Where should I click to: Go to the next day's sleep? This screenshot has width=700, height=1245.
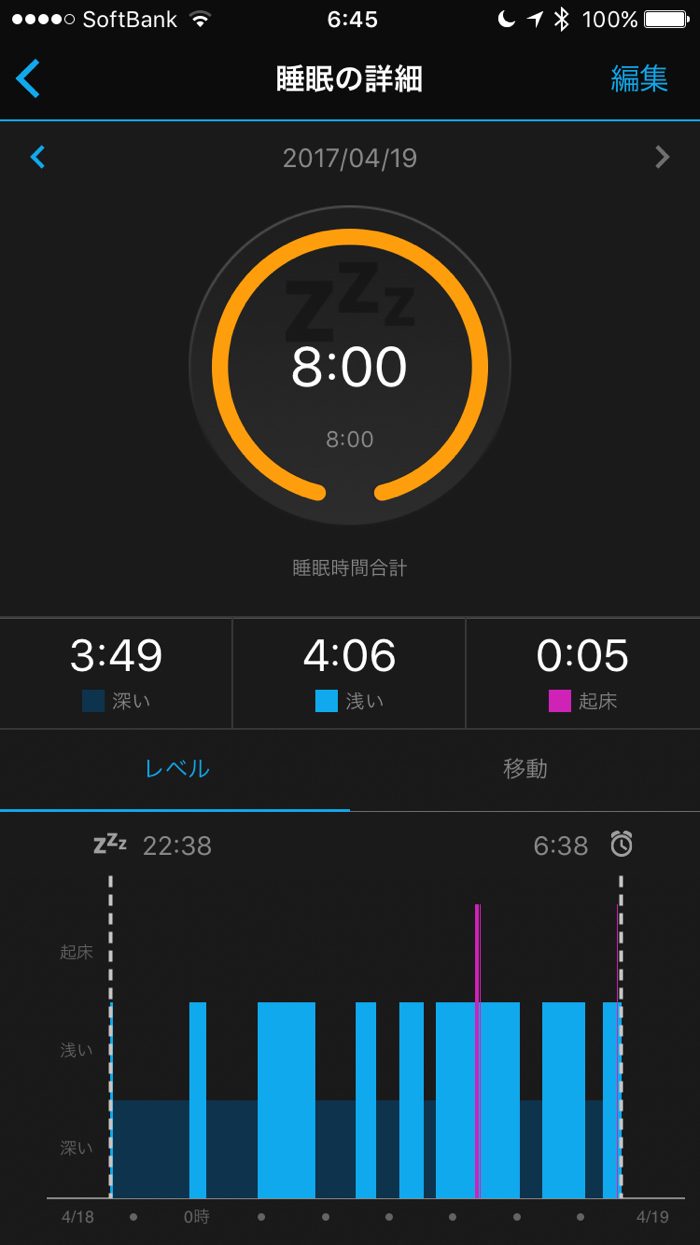point(661,157)
